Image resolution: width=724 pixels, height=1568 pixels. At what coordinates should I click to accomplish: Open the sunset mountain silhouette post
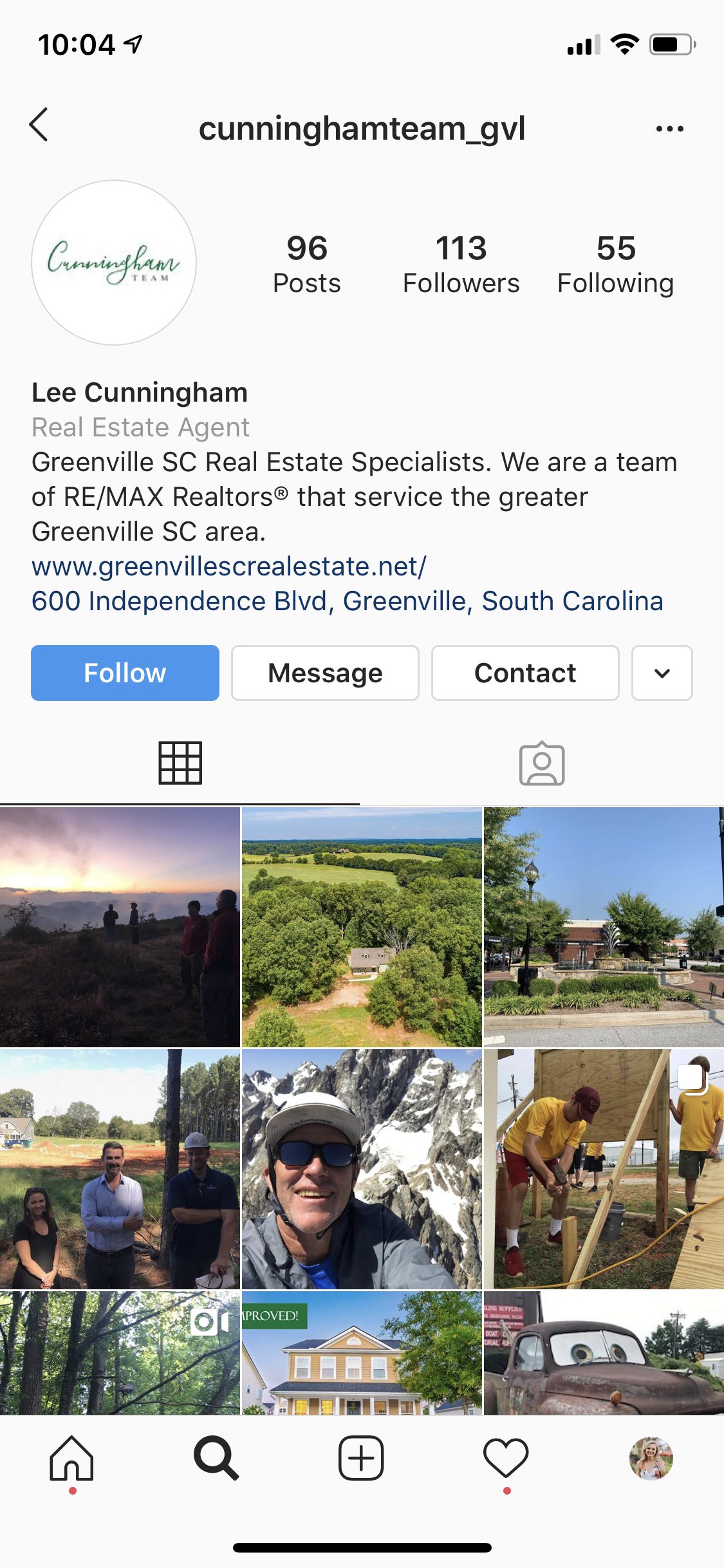(120, 927)
